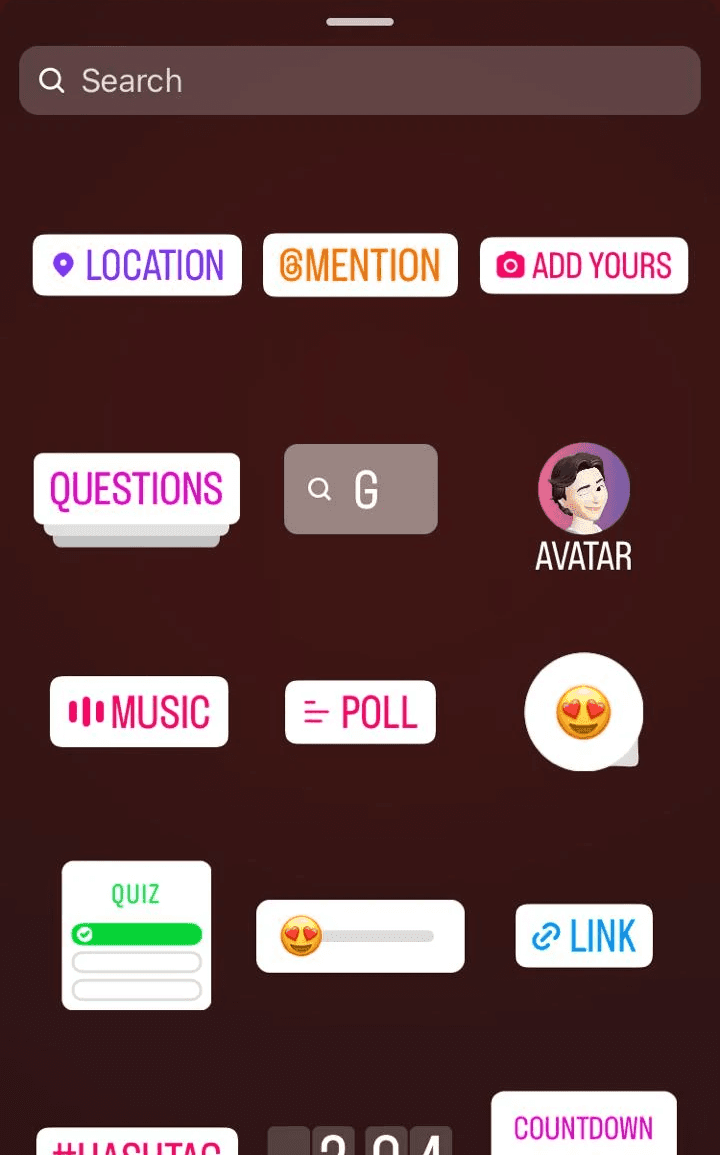The width and height of the screenshot is (720, 1155).
Task: Select the Mention sticker
Action: coord(360,265)
